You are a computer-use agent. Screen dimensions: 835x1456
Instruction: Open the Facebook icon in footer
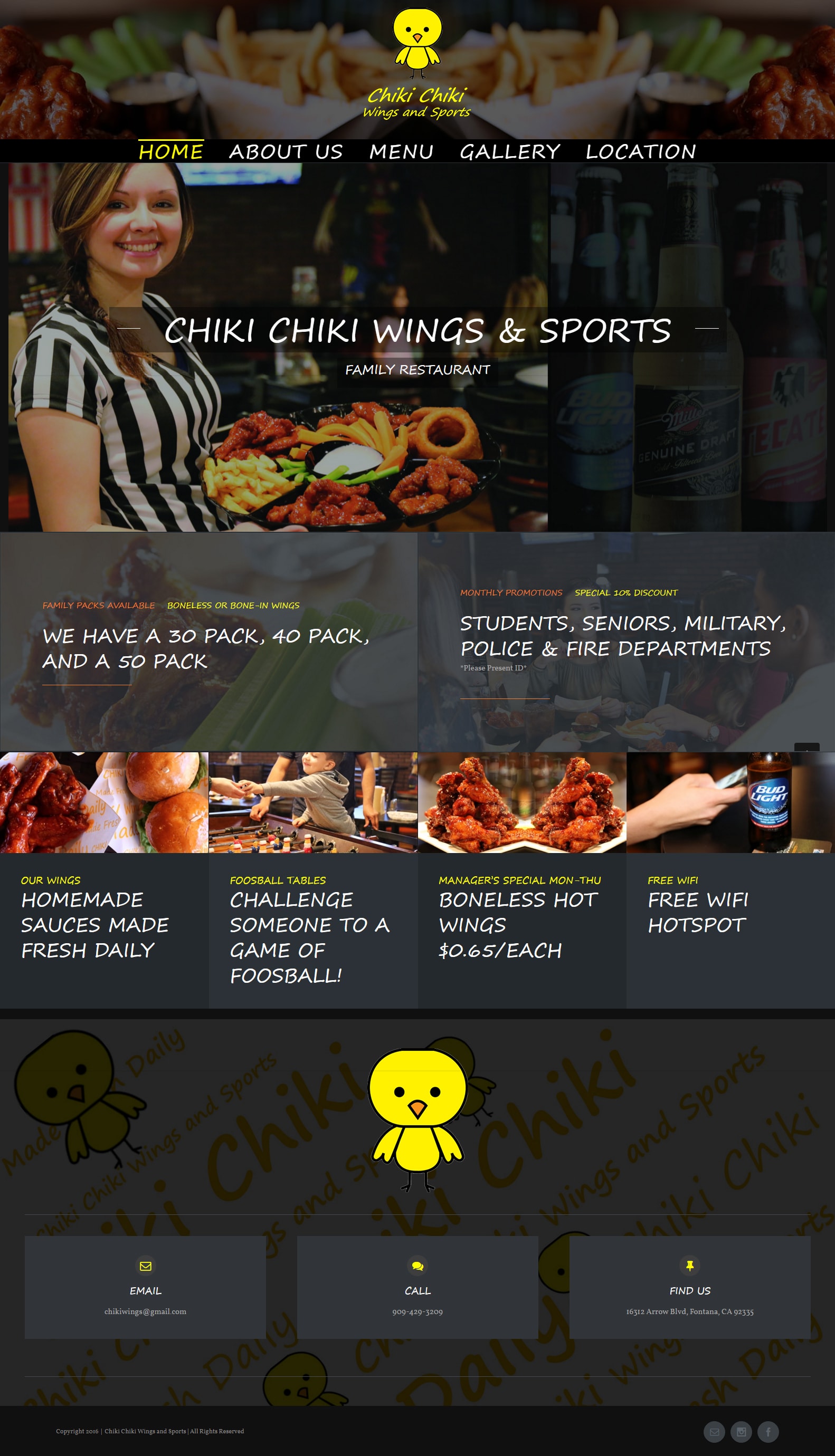pos(768,1432)
